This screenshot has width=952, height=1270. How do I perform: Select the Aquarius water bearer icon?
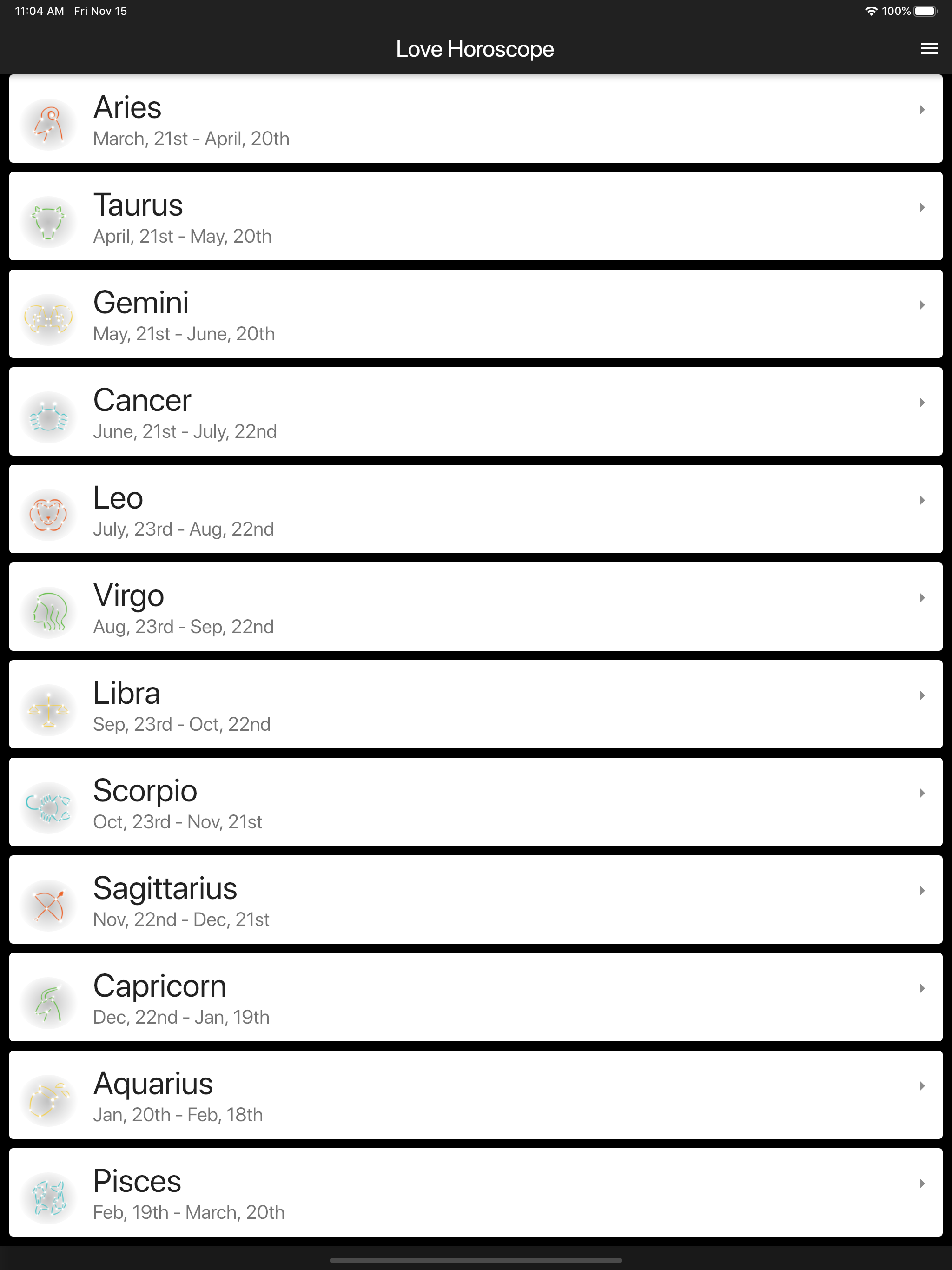pos(49,1099)
